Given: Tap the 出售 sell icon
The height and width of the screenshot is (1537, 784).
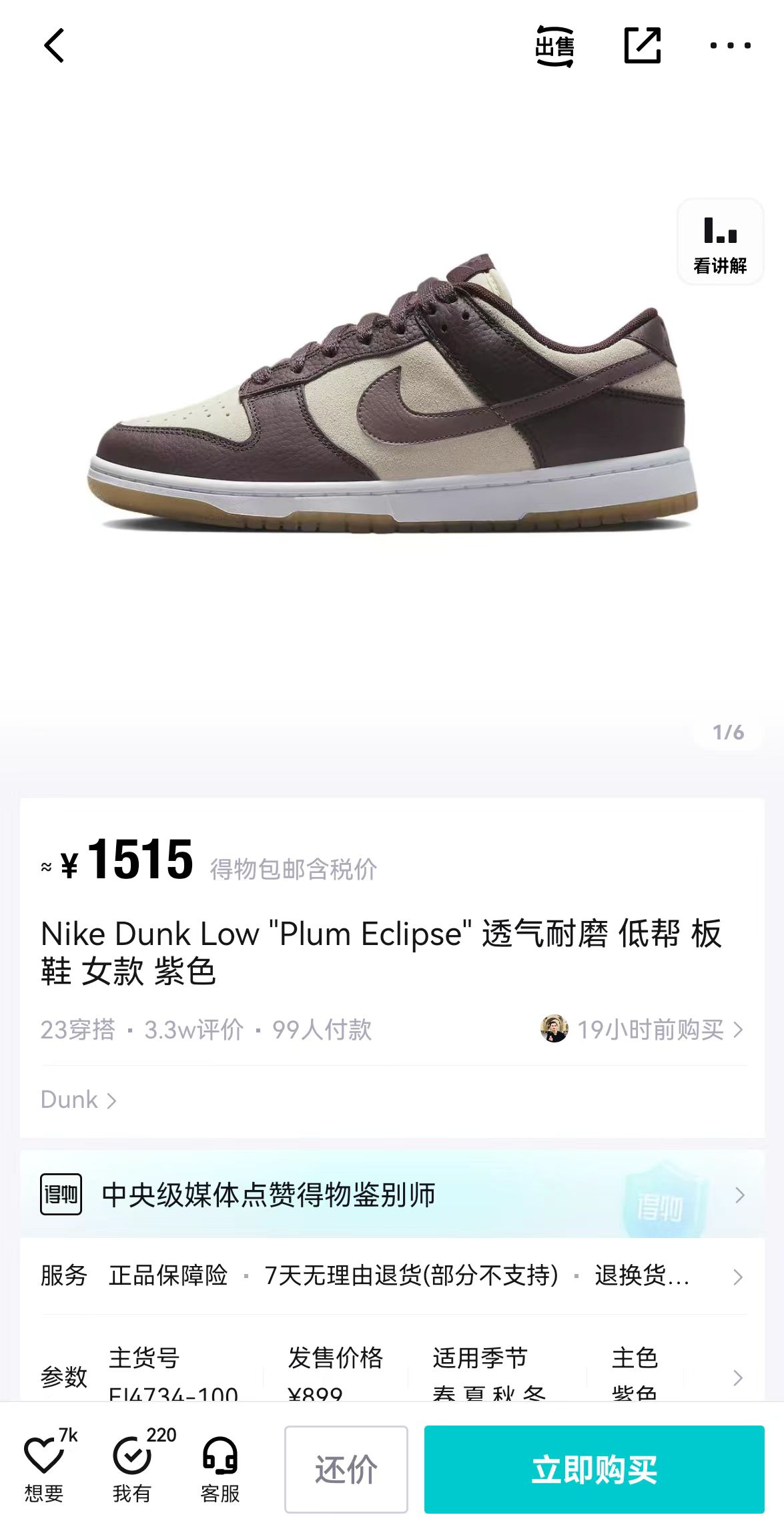Looking at the screenshot, I should tap(554, 46).
